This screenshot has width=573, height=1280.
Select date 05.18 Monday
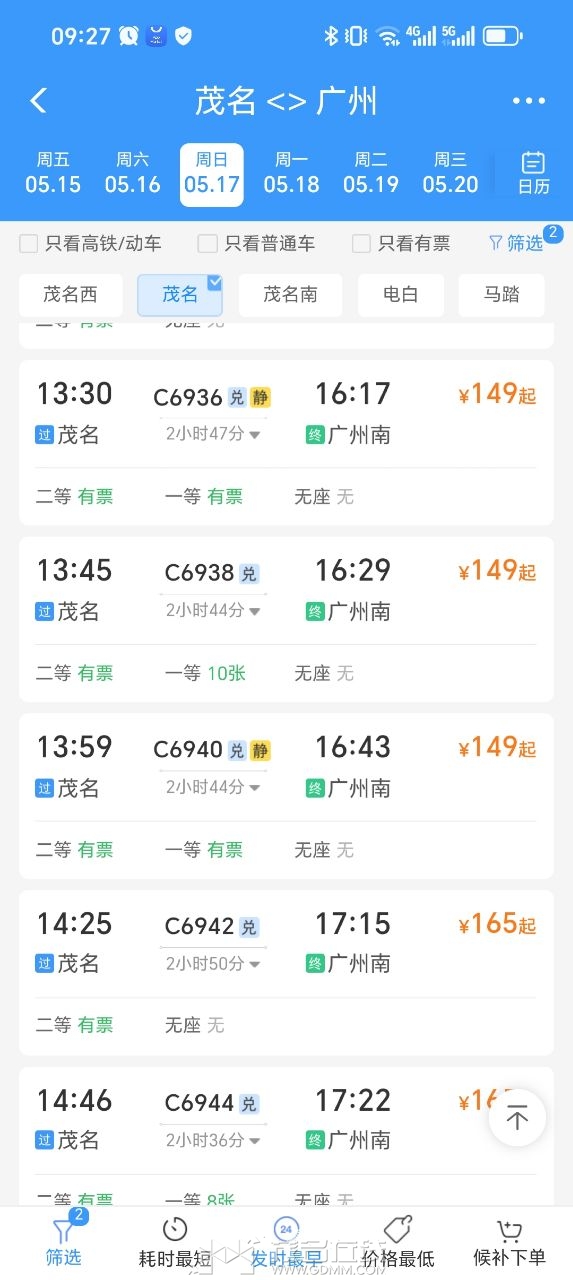pyautogui.click(x=291, y=173)
